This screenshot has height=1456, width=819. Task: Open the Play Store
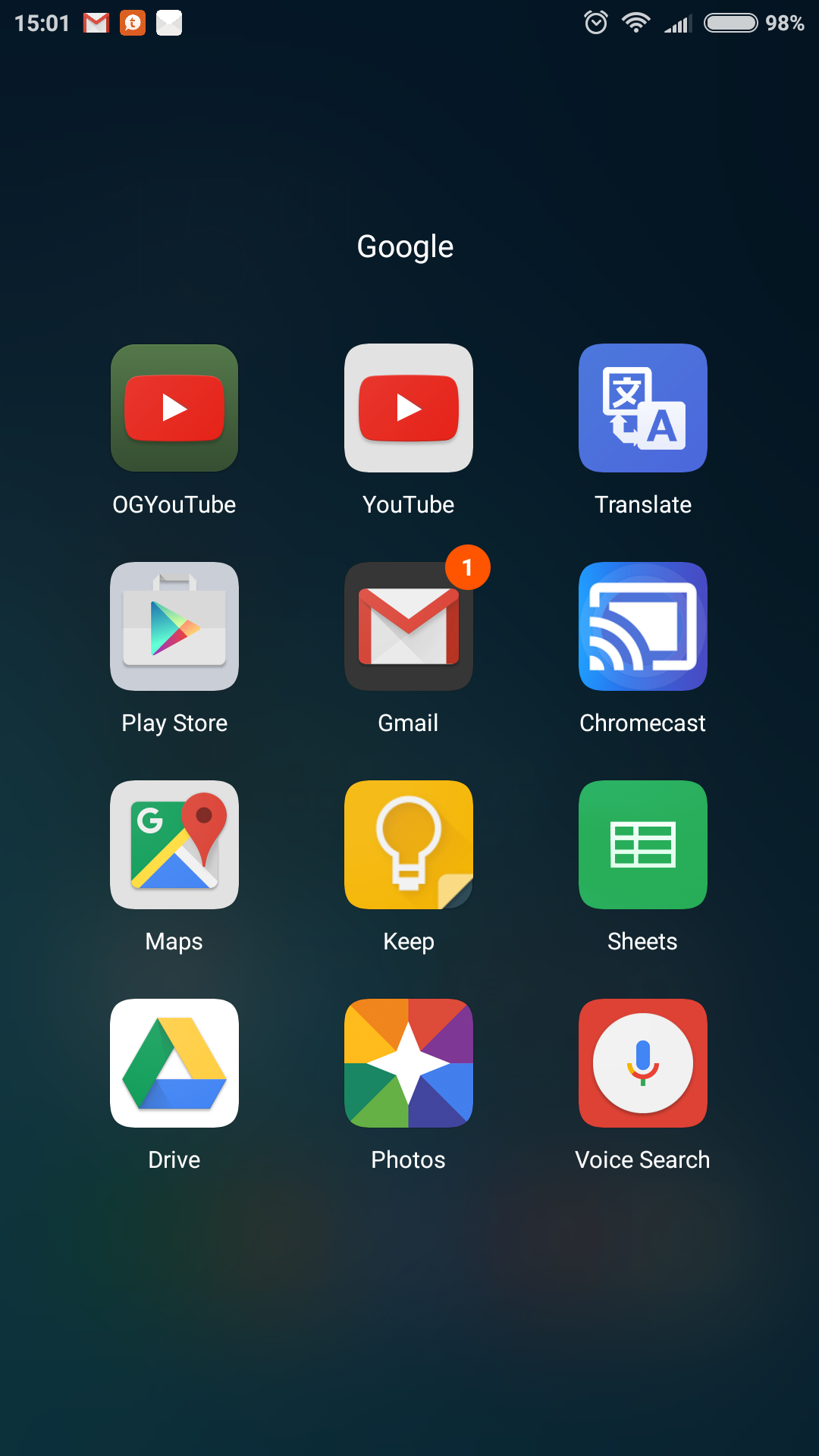click(174, 626)
